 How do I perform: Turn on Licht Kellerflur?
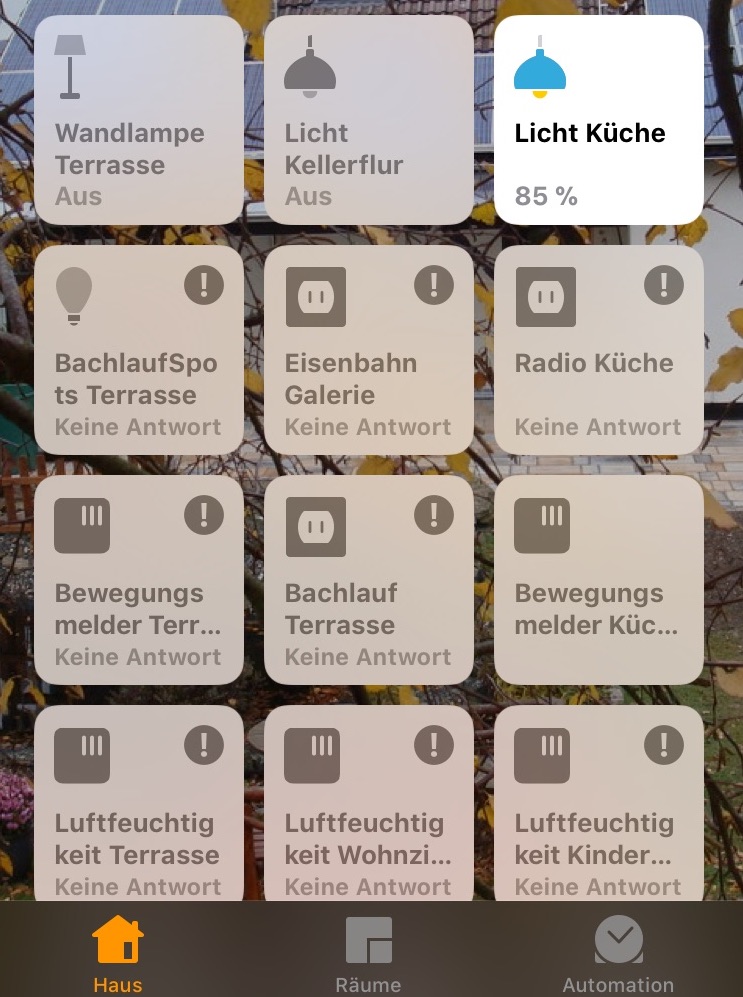pyautogui.click(x=368, y=120)
